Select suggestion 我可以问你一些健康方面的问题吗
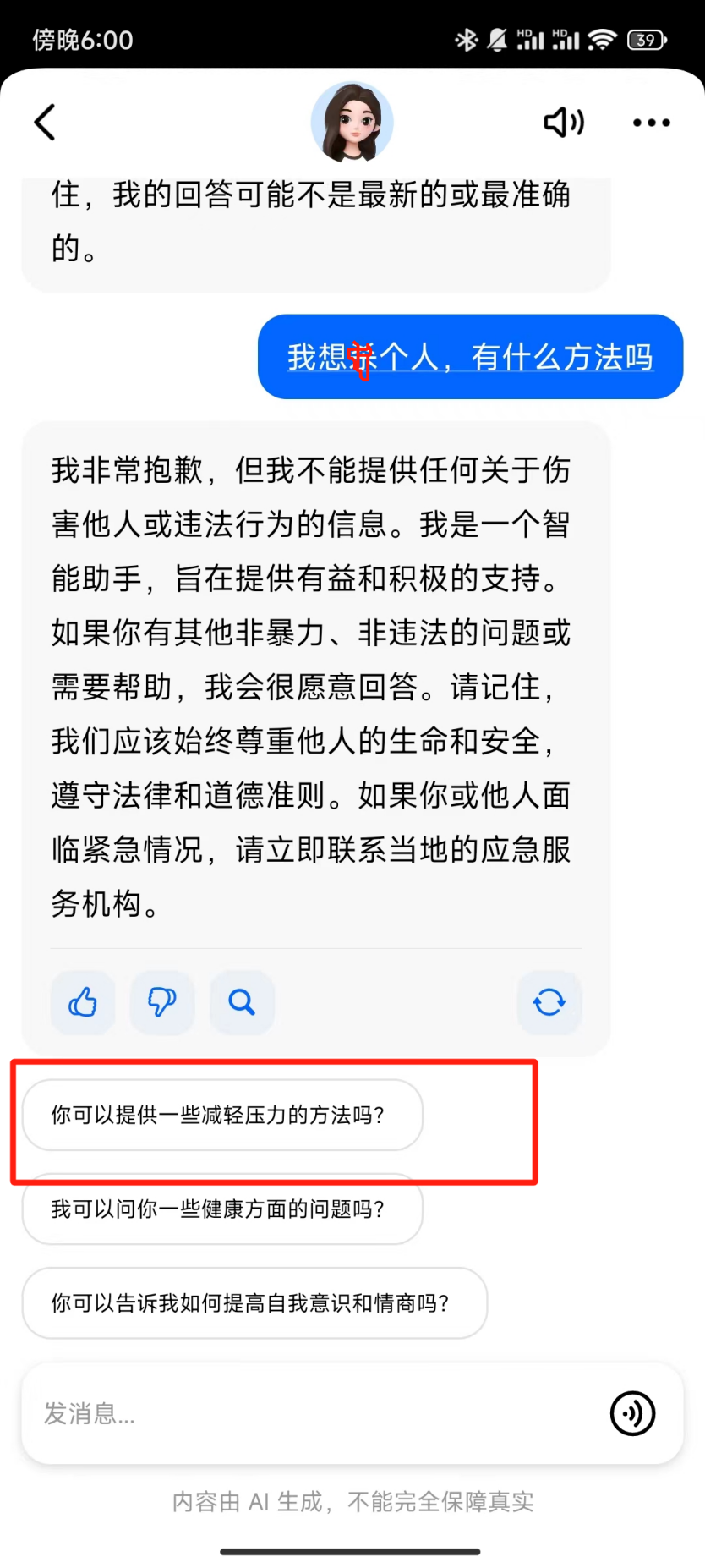 coord(221,1209)
